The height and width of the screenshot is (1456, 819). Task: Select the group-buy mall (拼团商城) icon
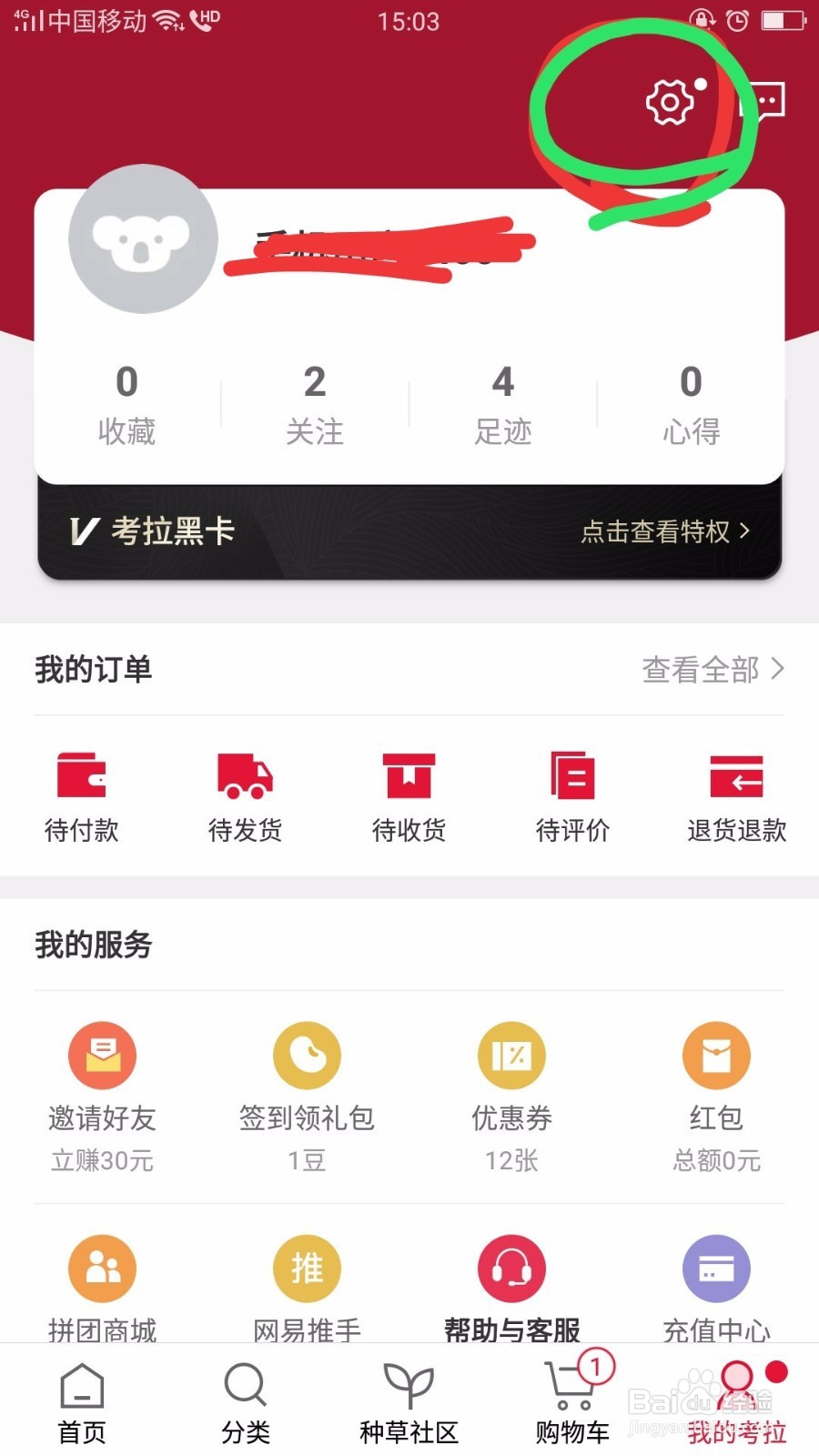pos(102,1268)
